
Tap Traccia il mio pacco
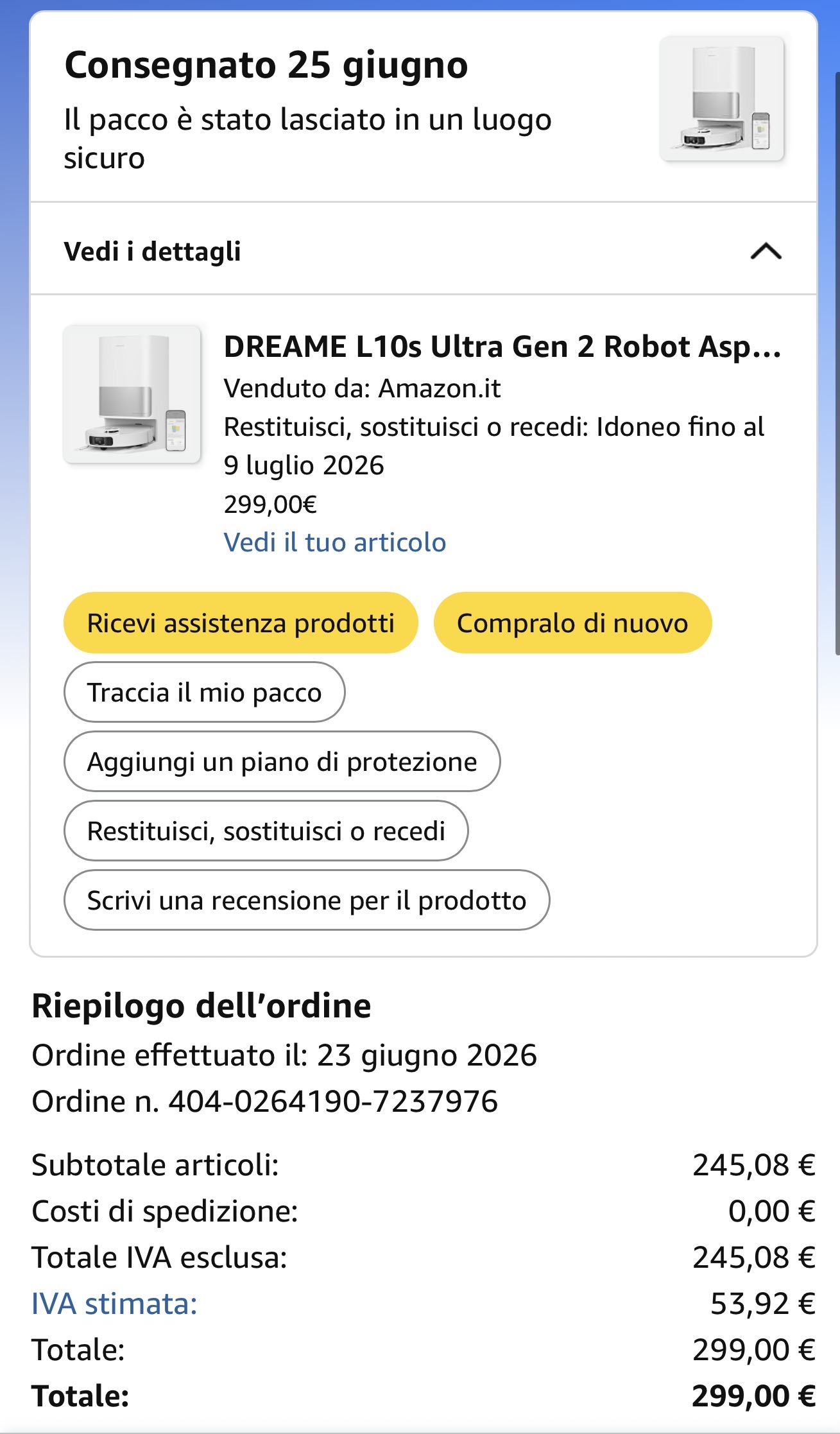[204, 692]
